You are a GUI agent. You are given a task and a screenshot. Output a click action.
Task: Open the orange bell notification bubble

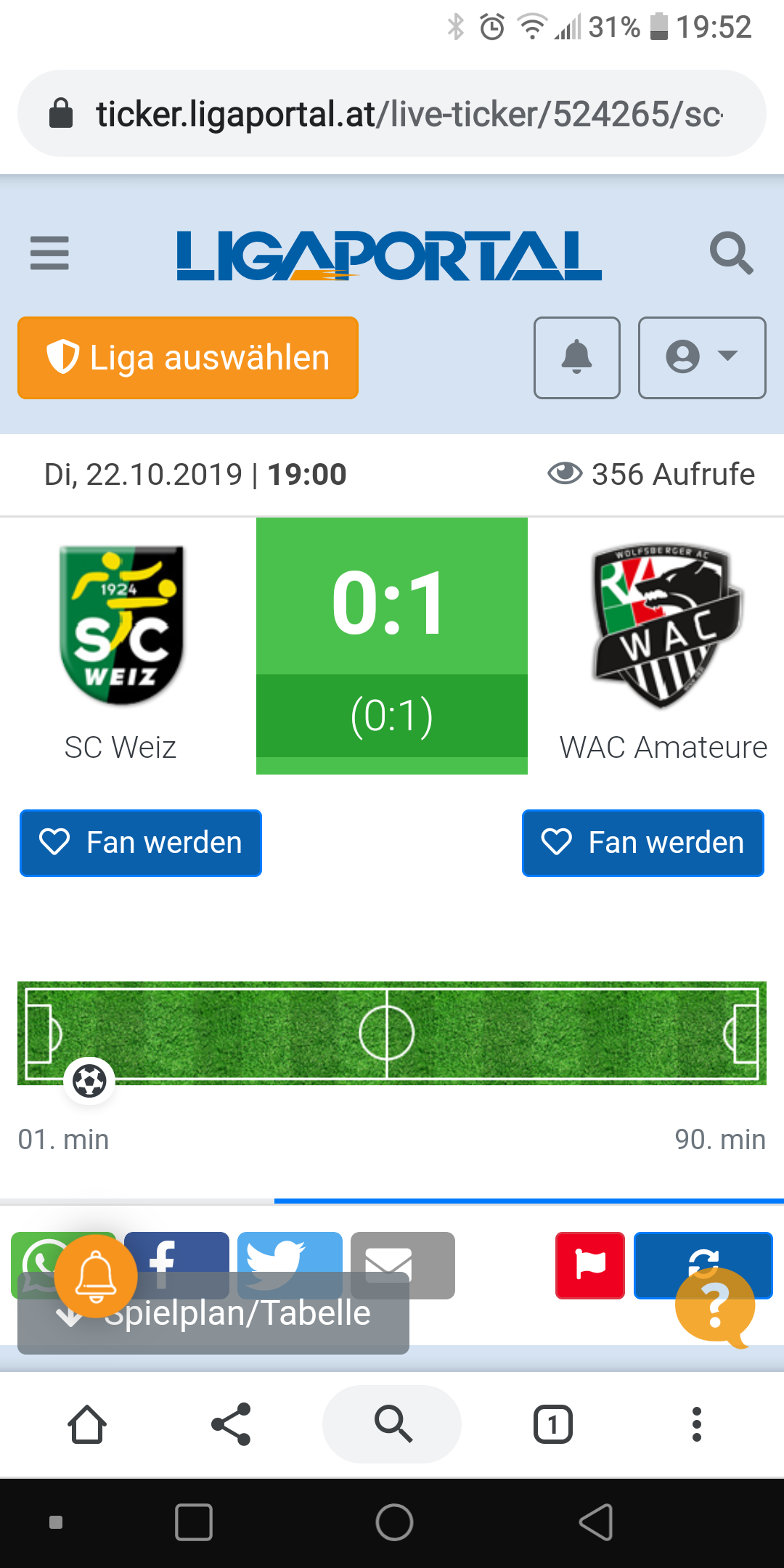(96, 1276)
